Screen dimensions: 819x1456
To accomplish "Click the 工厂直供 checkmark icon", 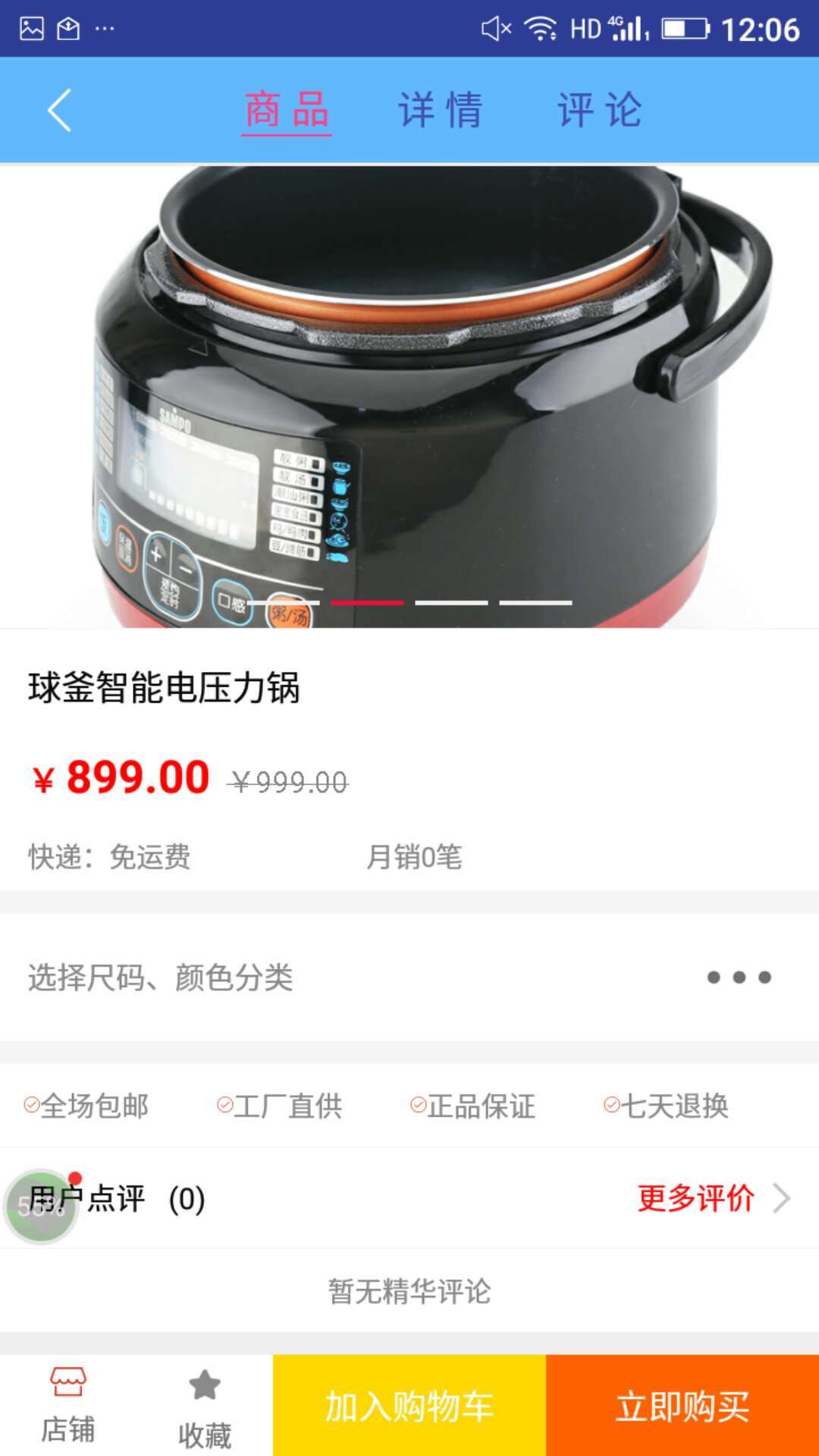I will pos(224,1107).
